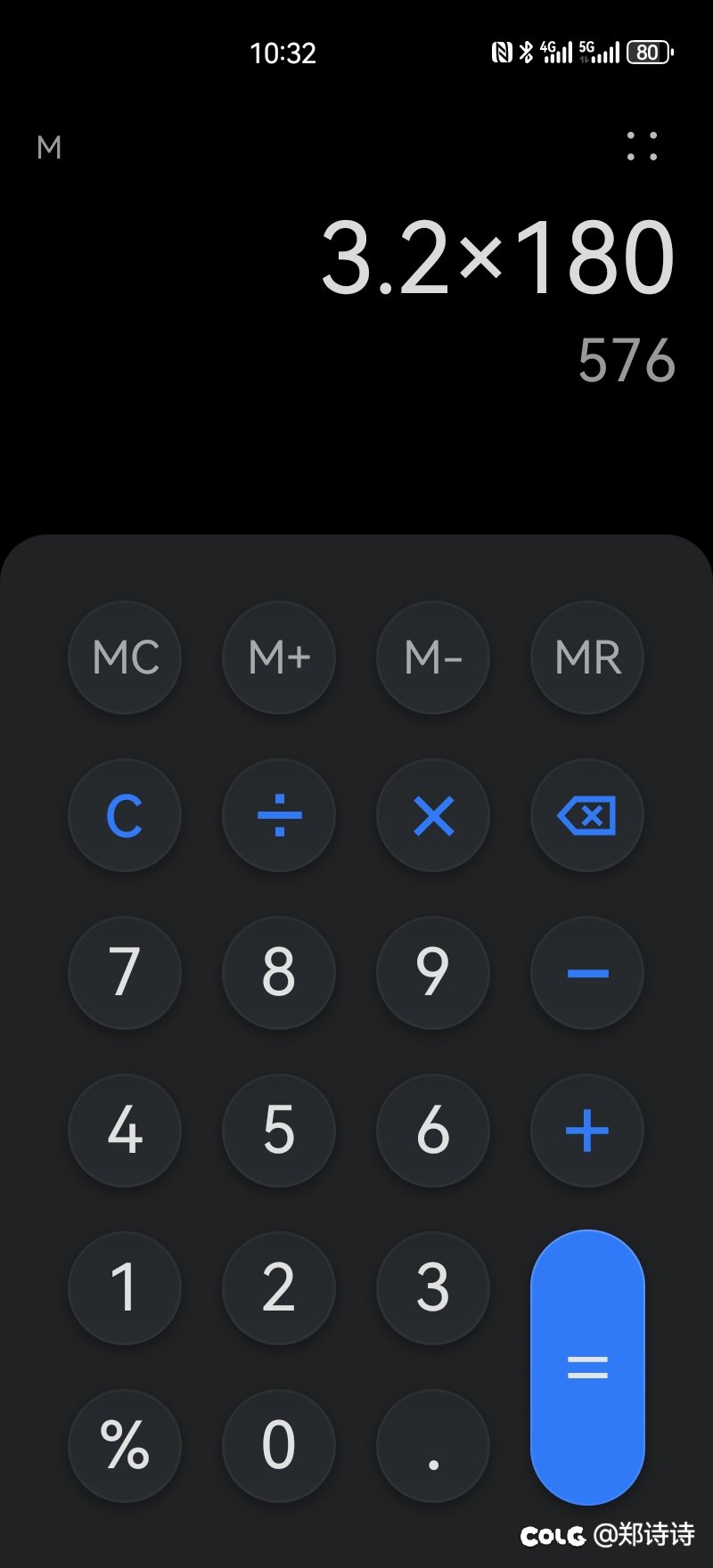Enter the digit 1
The image size is (713, 1568).
point(125,1288)
